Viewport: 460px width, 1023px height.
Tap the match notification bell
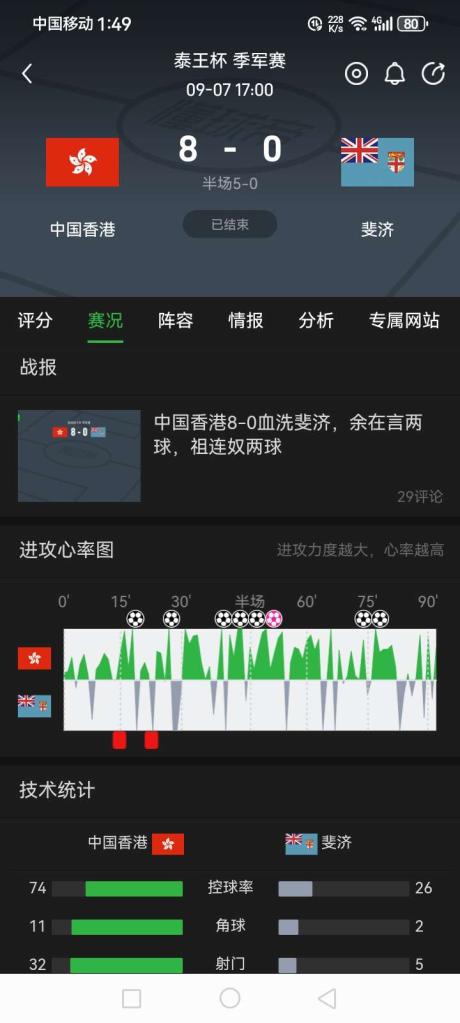[394, 74]
